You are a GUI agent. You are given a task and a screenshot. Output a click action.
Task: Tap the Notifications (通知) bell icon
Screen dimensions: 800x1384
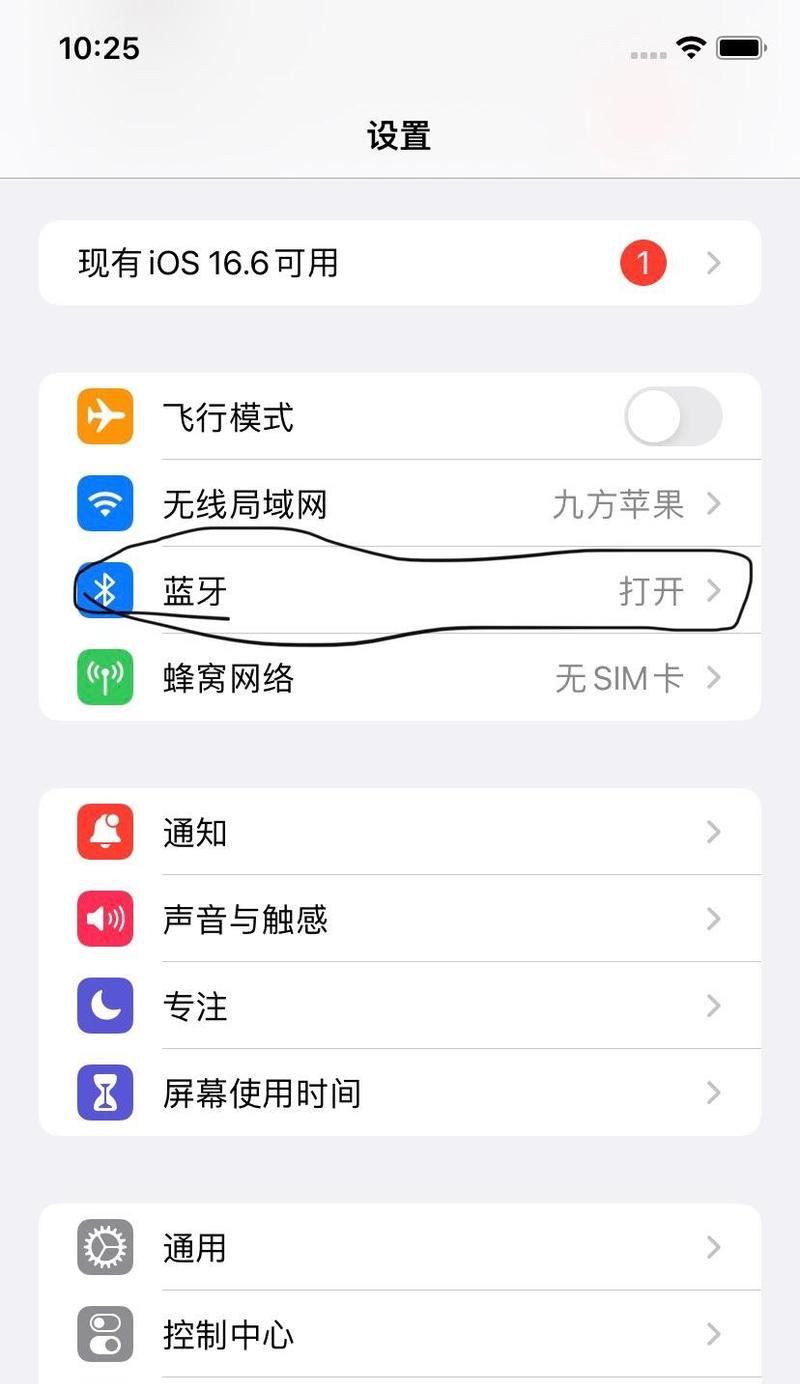pyautogui.click(x=104, y=833)
